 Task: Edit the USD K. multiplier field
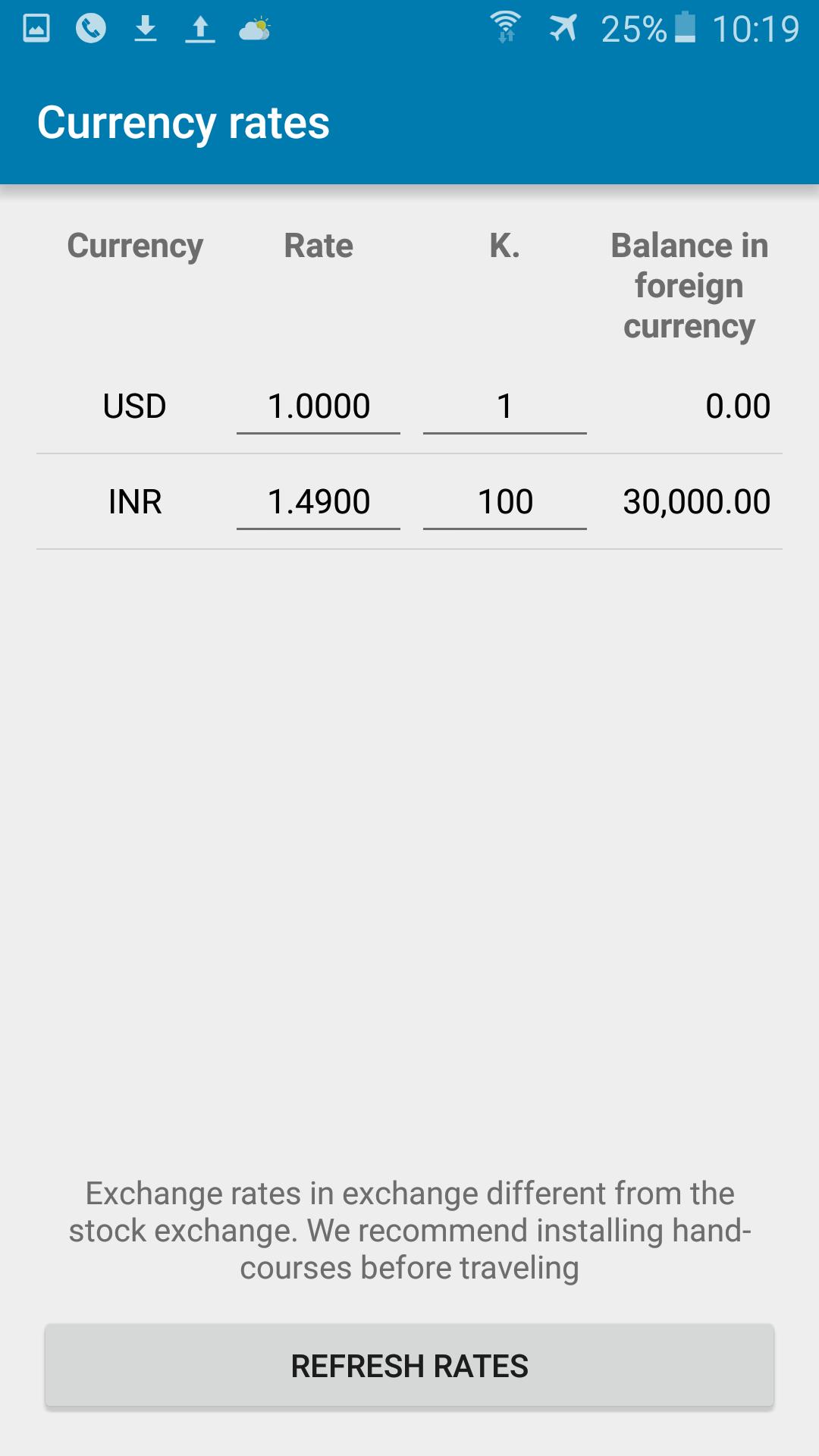click(x=505, y=407)
